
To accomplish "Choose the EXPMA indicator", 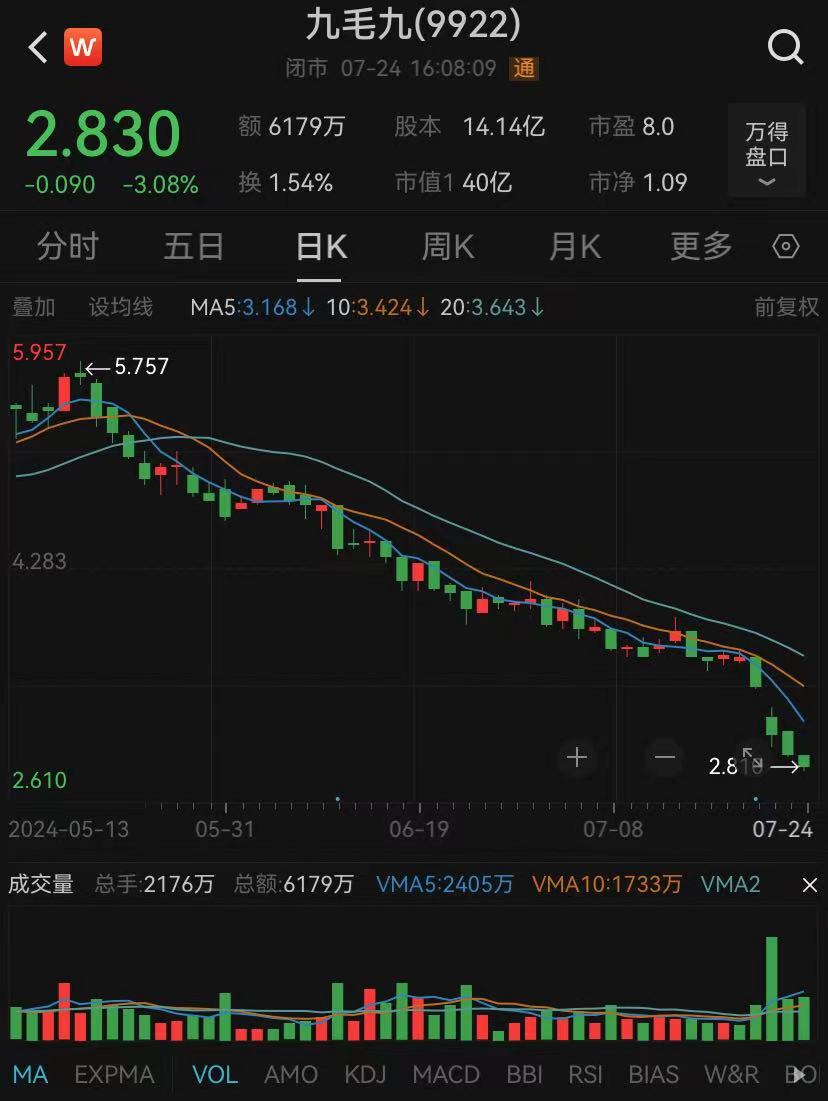I will pos(115,1074).
